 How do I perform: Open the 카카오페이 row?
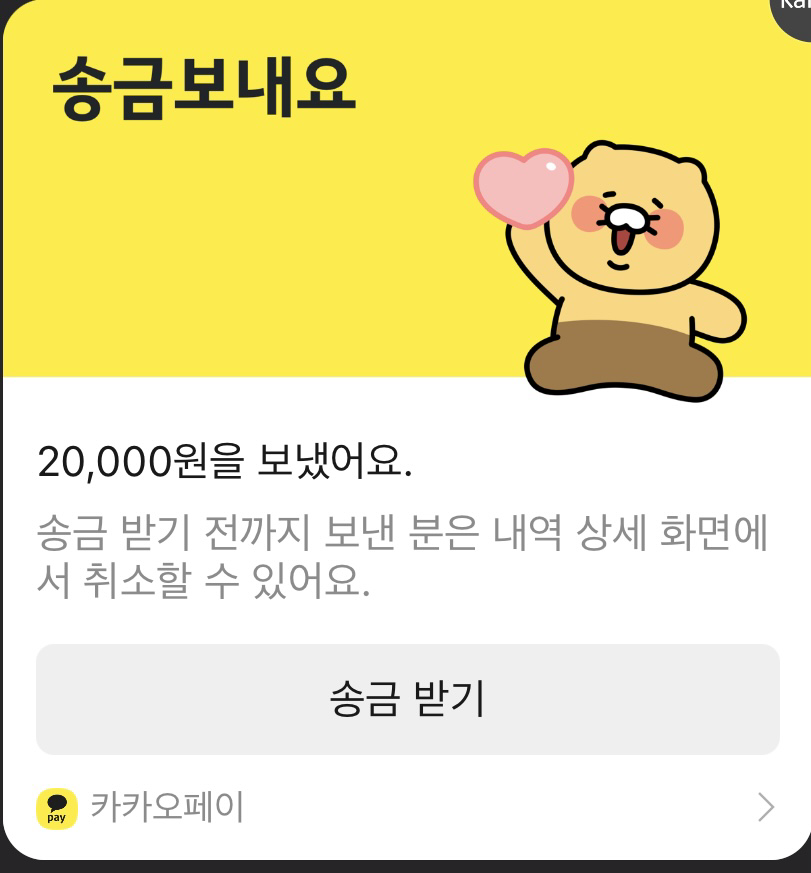405,807
